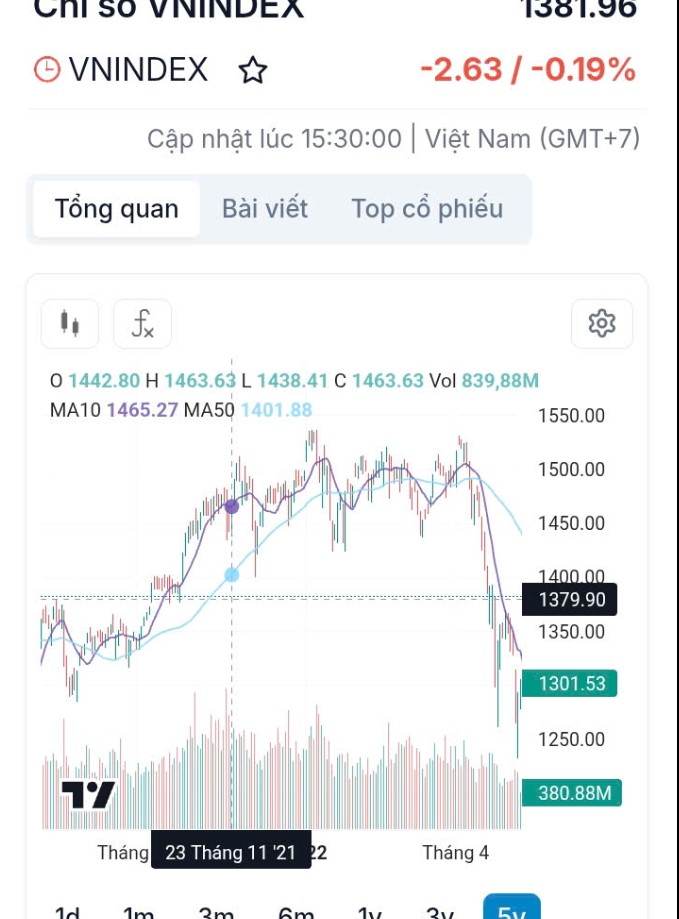679x919 pixels.
Task: Open the Bài viết tab
Action: [x=265, y=209]
